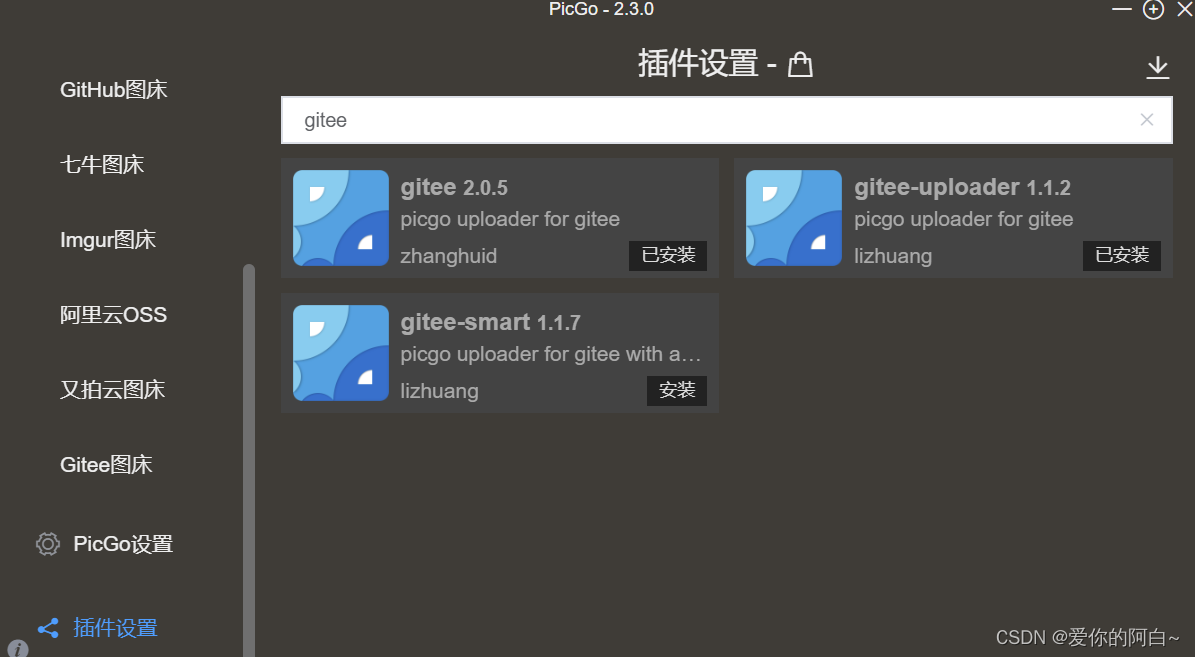Open PicGo设置
Image resolution: width=1195 pixels, height=657 pixels.
click(122, 544)
